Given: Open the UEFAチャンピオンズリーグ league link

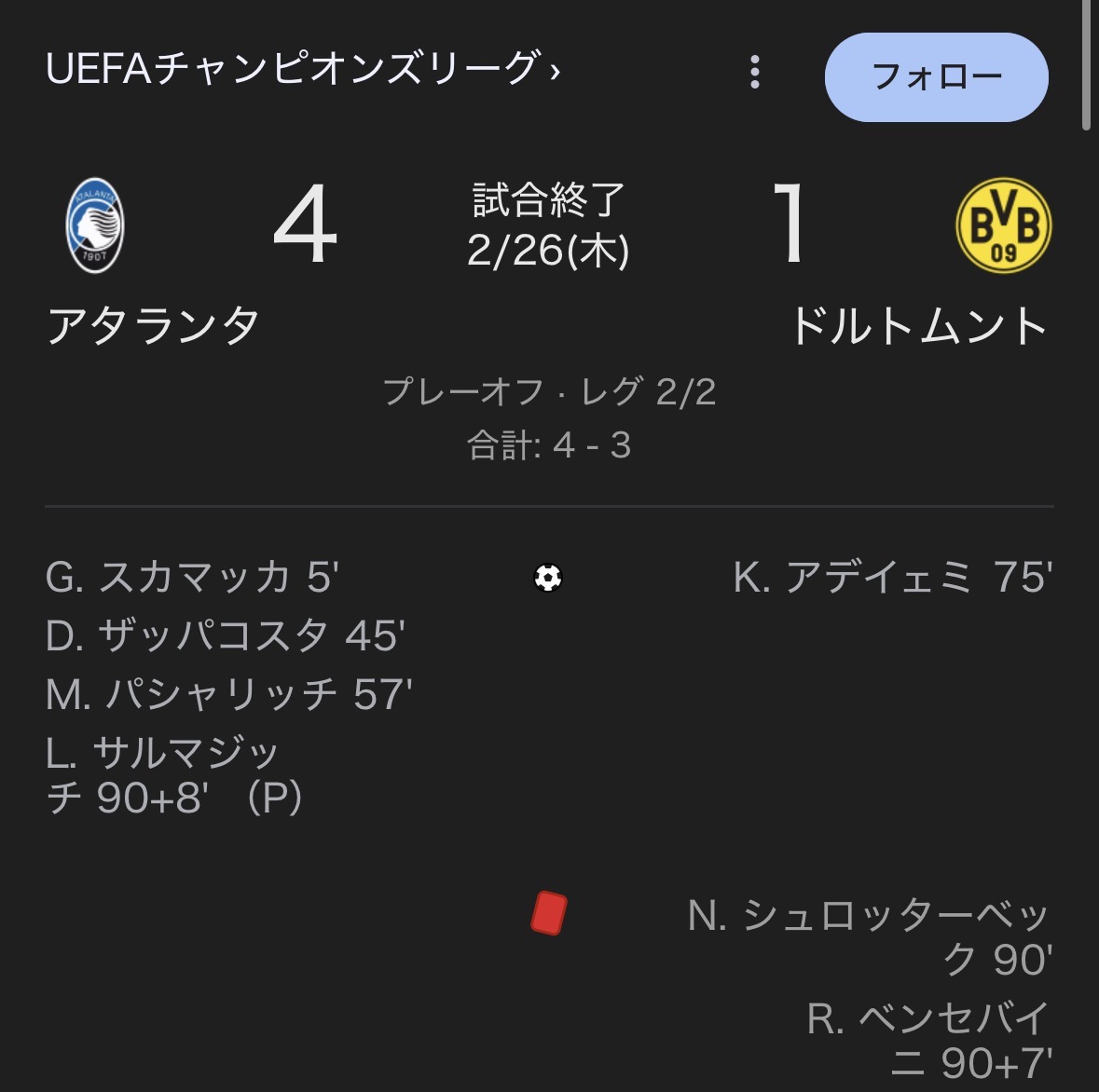Looking at the screenshot, I should coord(303,69).
